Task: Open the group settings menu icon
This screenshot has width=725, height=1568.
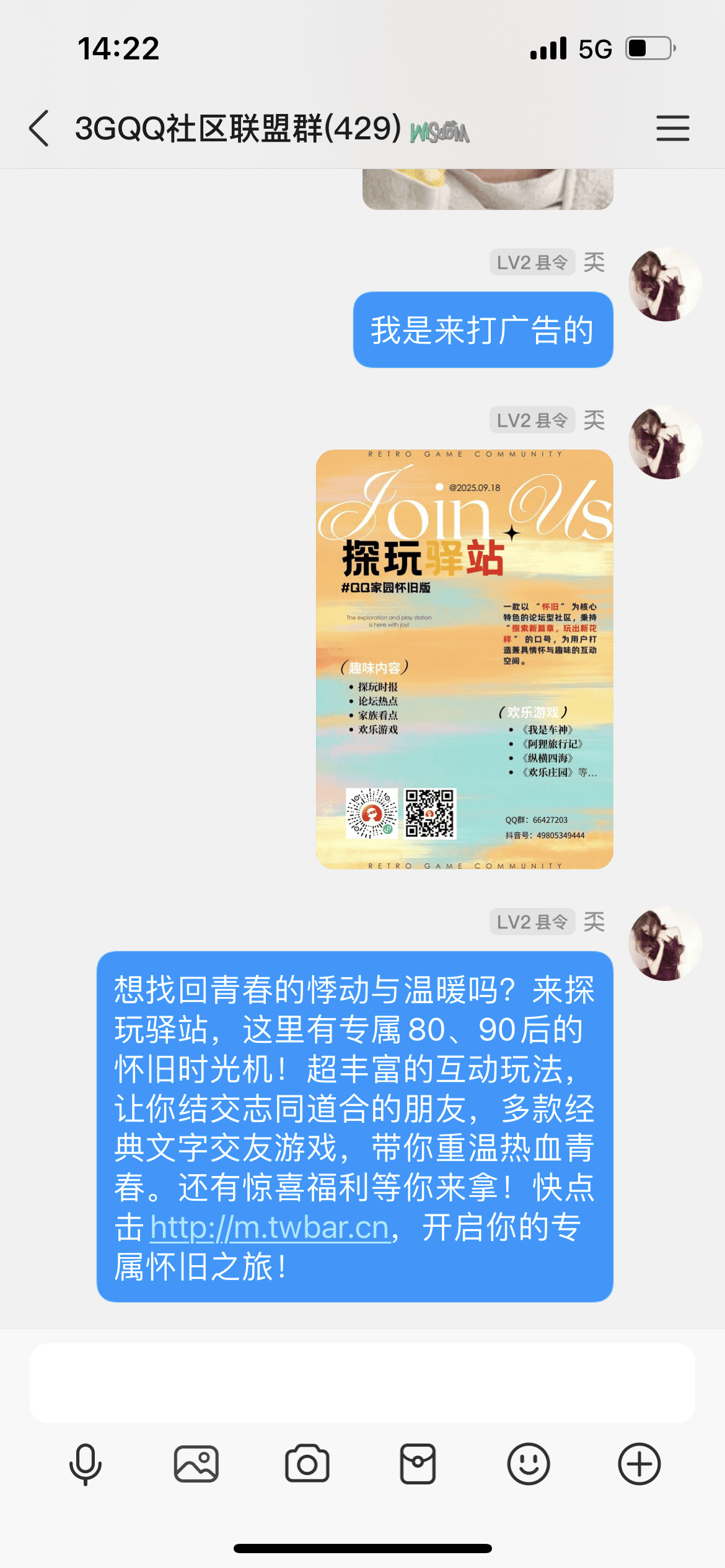Action: 672,128
